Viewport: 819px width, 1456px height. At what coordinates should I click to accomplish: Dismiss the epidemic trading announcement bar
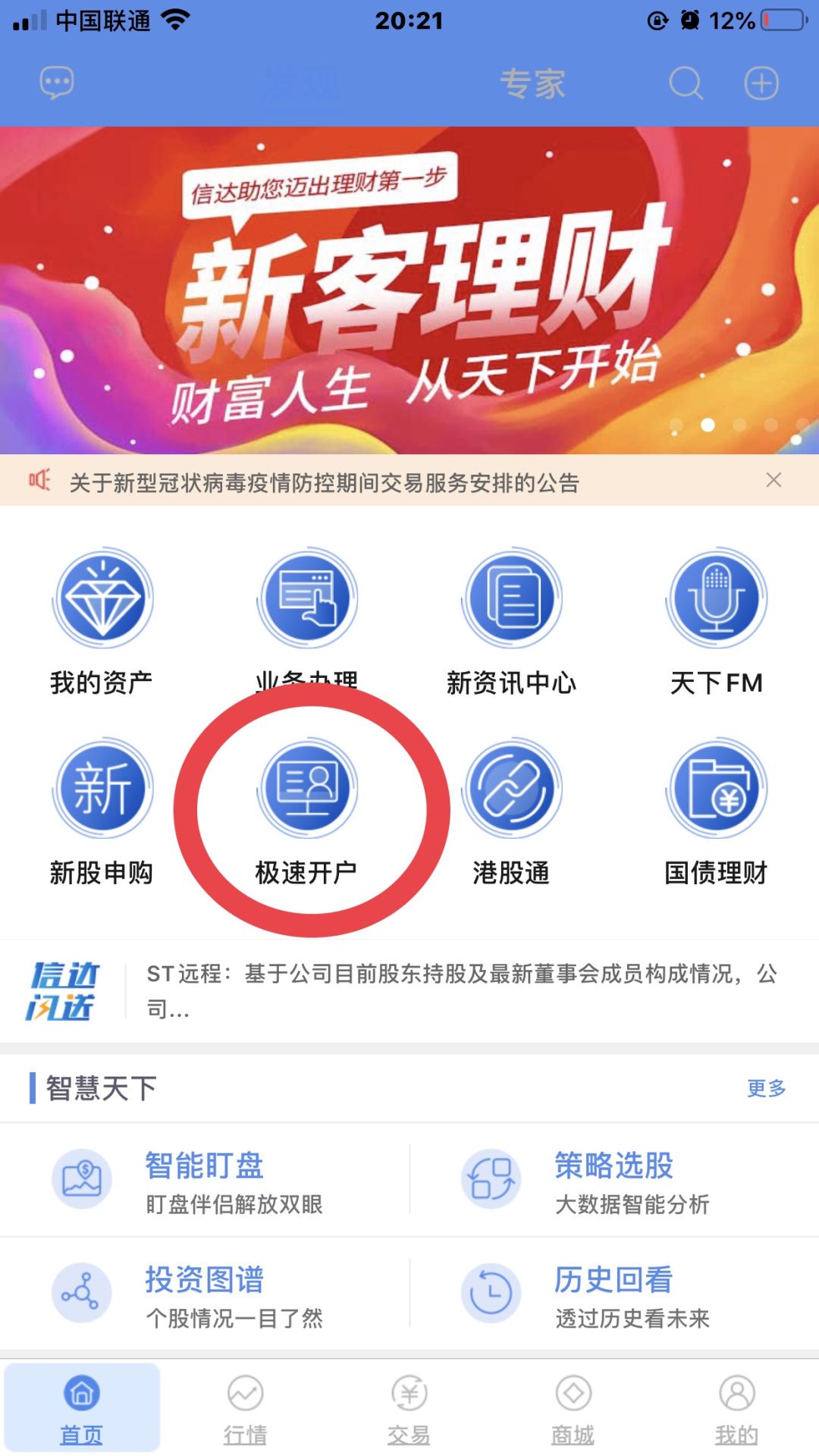coord(773,480)
